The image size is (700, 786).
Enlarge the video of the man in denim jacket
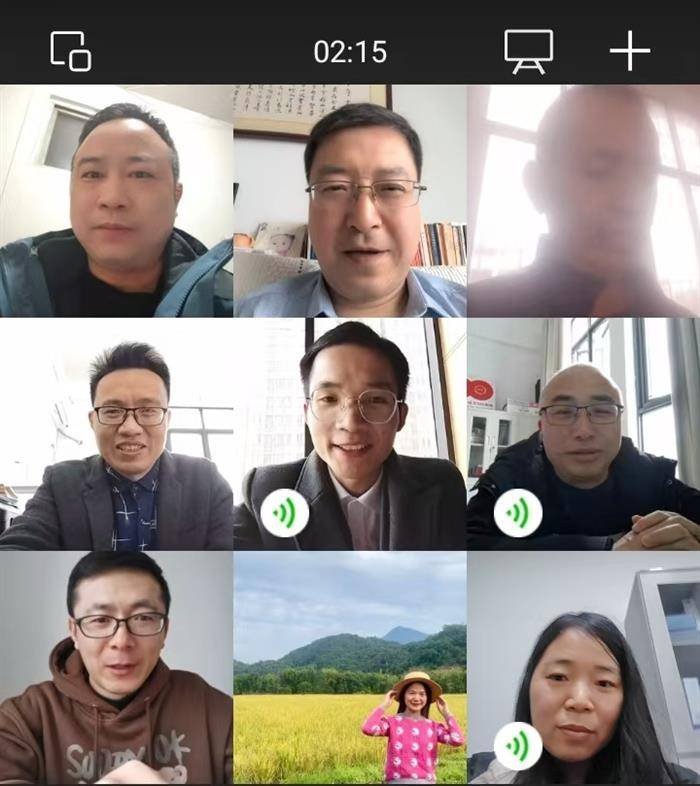tap(116, 201)
